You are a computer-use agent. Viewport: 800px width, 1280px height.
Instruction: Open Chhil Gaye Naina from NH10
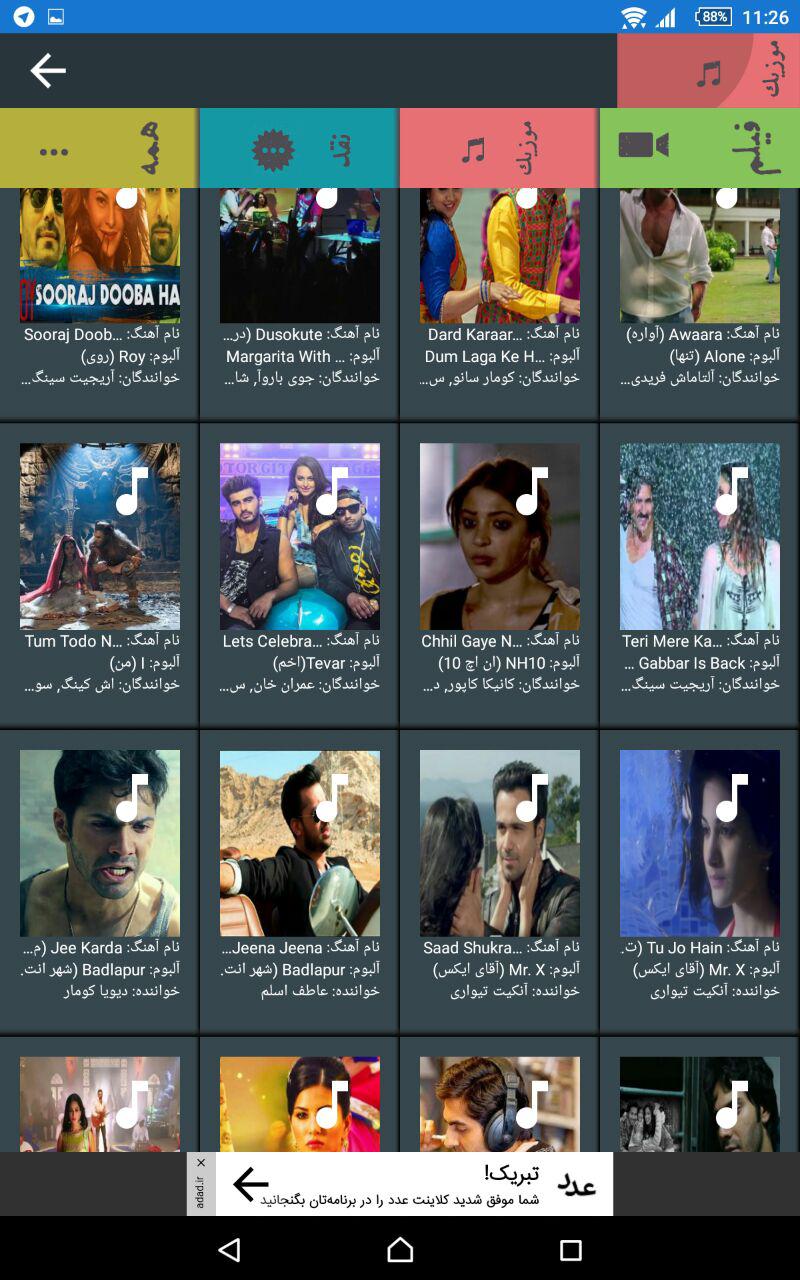pyautogui.click(x=500, y=574)
